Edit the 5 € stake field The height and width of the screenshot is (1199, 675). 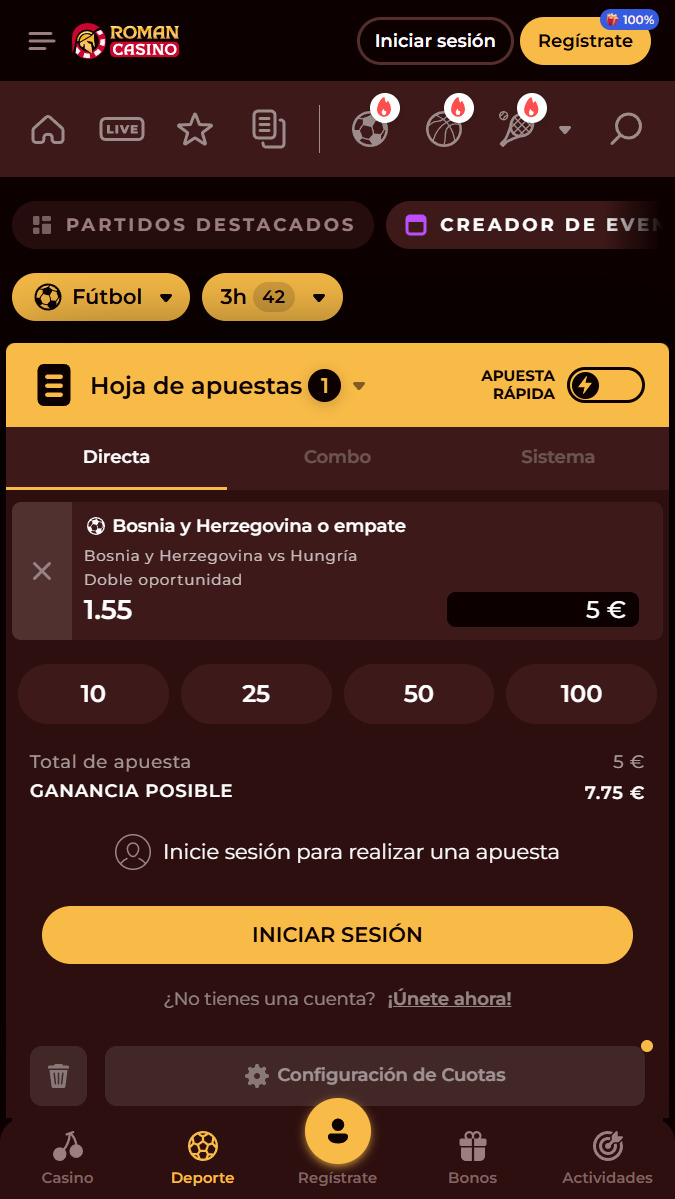543,609
